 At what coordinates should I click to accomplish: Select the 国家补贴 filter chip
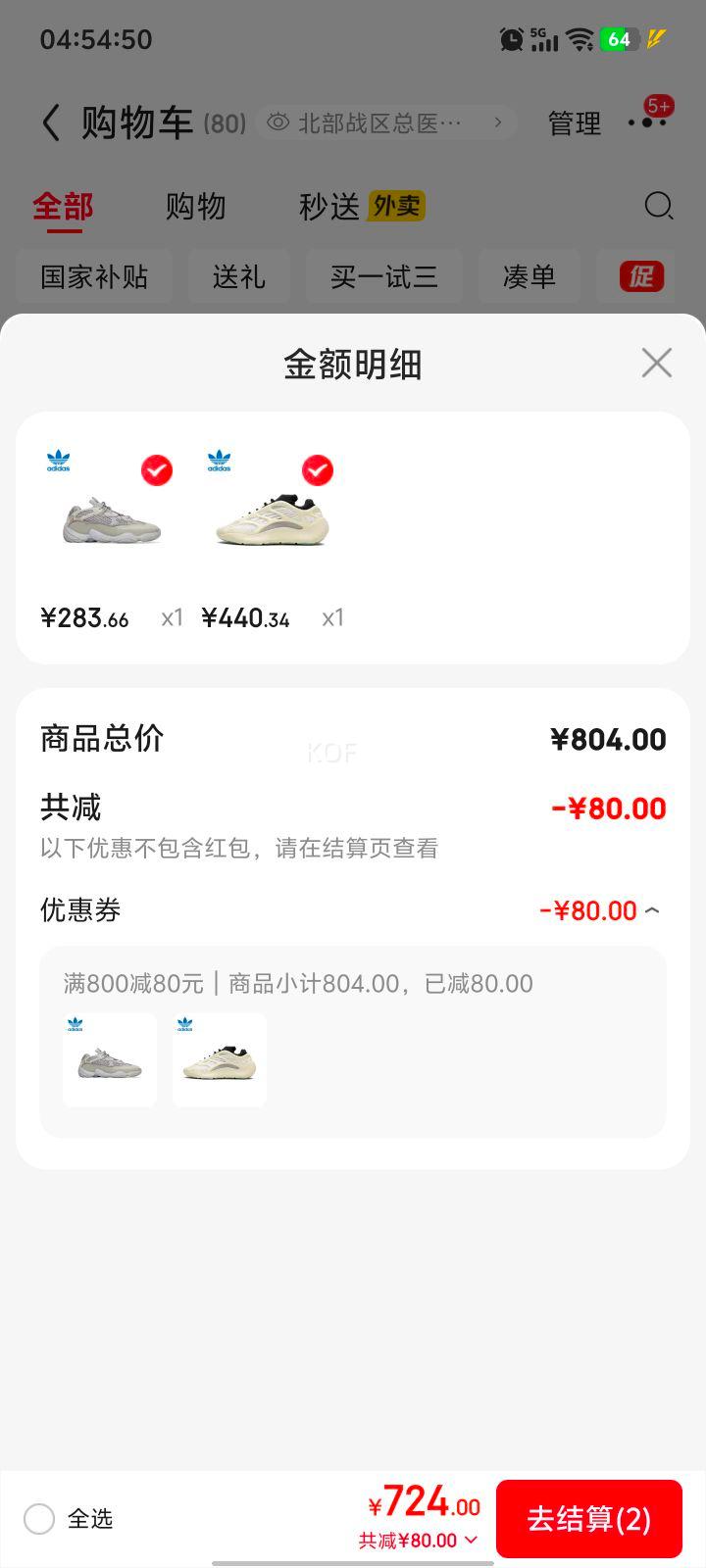click(x=94, y=277)
